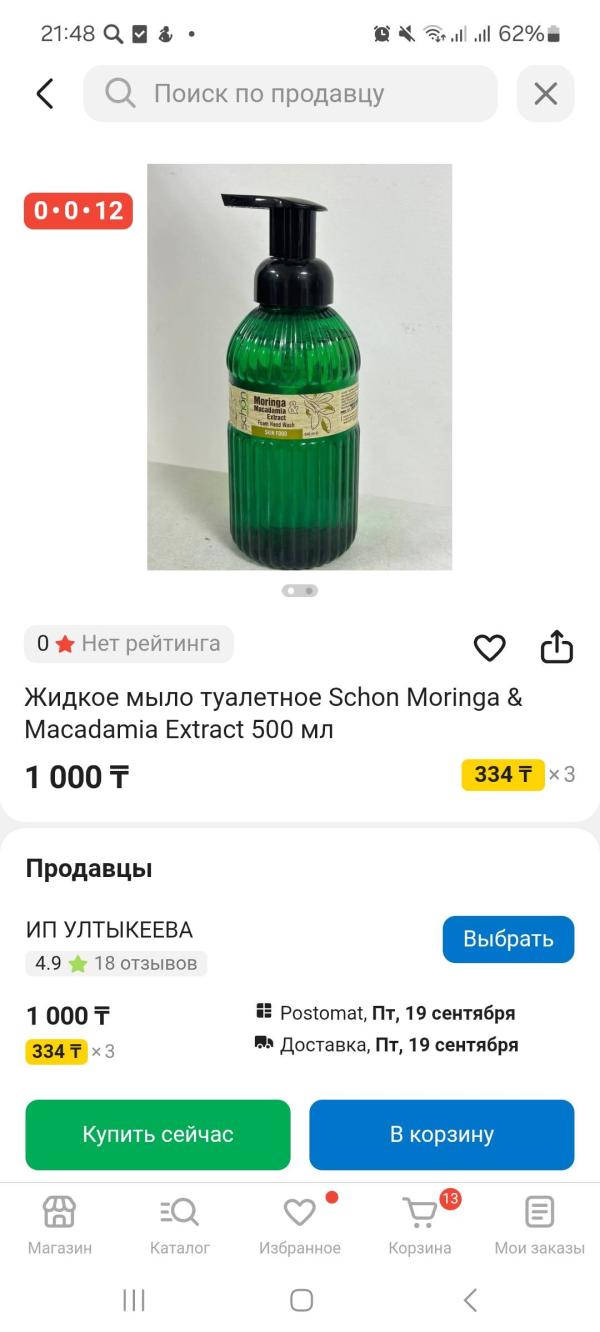
Task: Add the soap to favorites via heart
Action: click(489, 648)
